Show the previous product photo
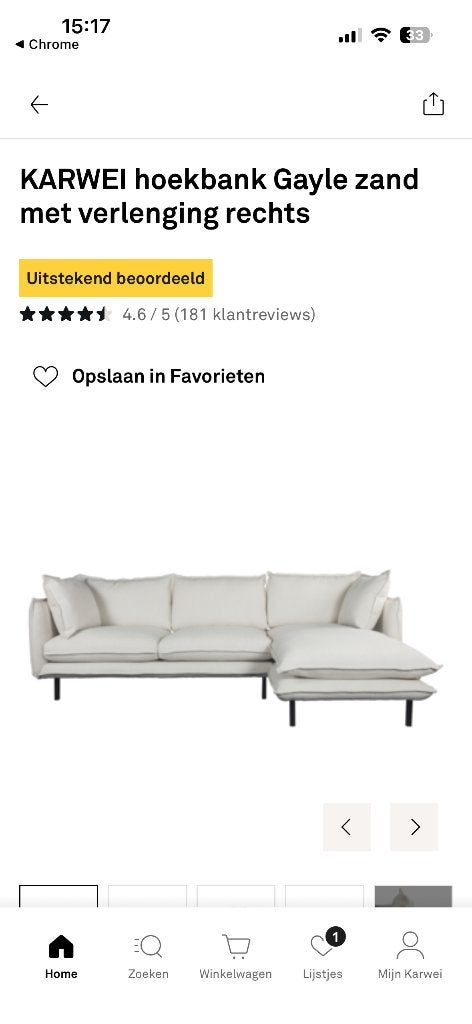 [x=347, y=827]
